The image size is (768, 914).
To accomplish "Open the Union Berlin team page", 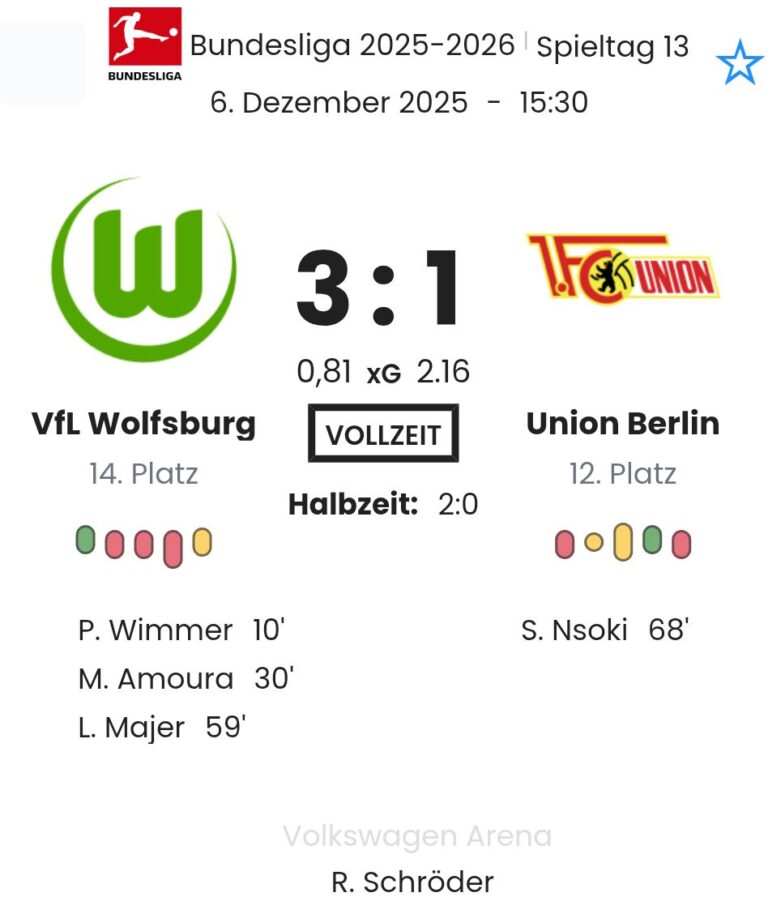I will (622, 424).
